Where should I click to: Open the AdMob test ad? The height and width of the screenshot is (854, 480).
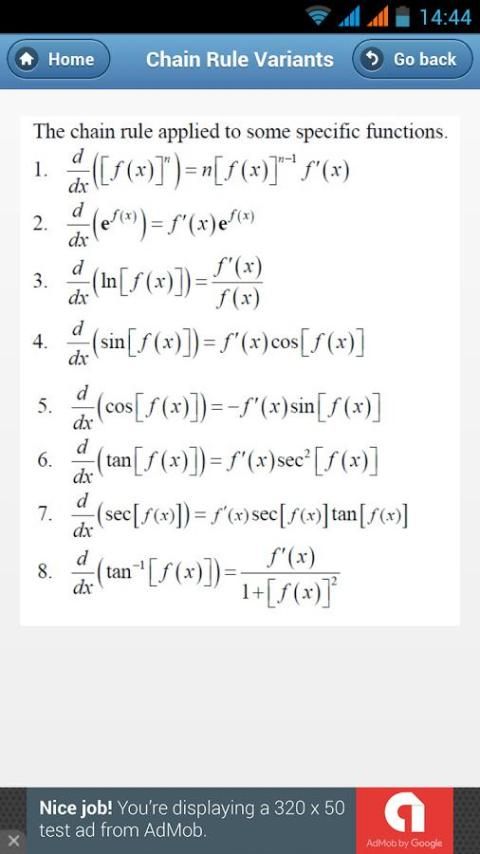(x=240, y=820)
